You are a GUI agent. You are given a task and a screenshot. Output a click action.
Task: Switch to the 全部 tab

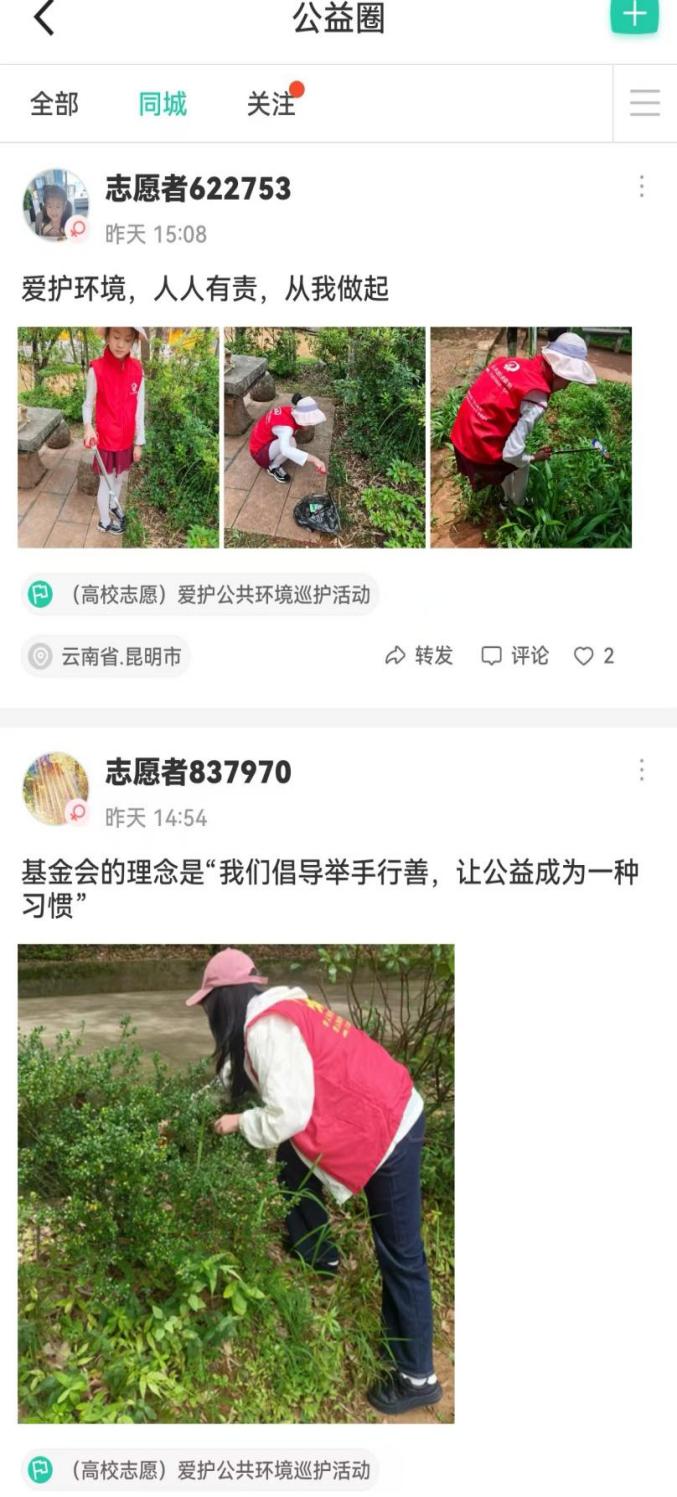pyautogui.click(x=54, y=104)
